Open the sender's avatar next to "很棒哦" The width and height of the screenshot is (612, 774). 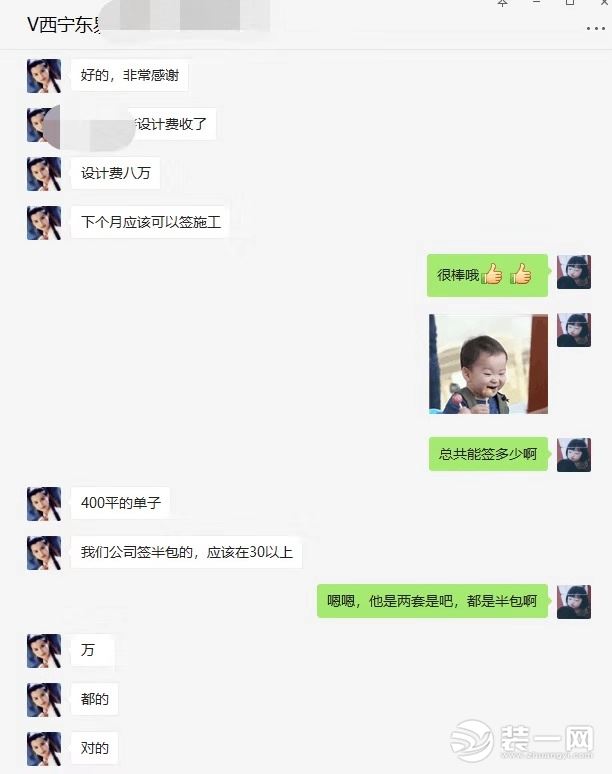574,272
